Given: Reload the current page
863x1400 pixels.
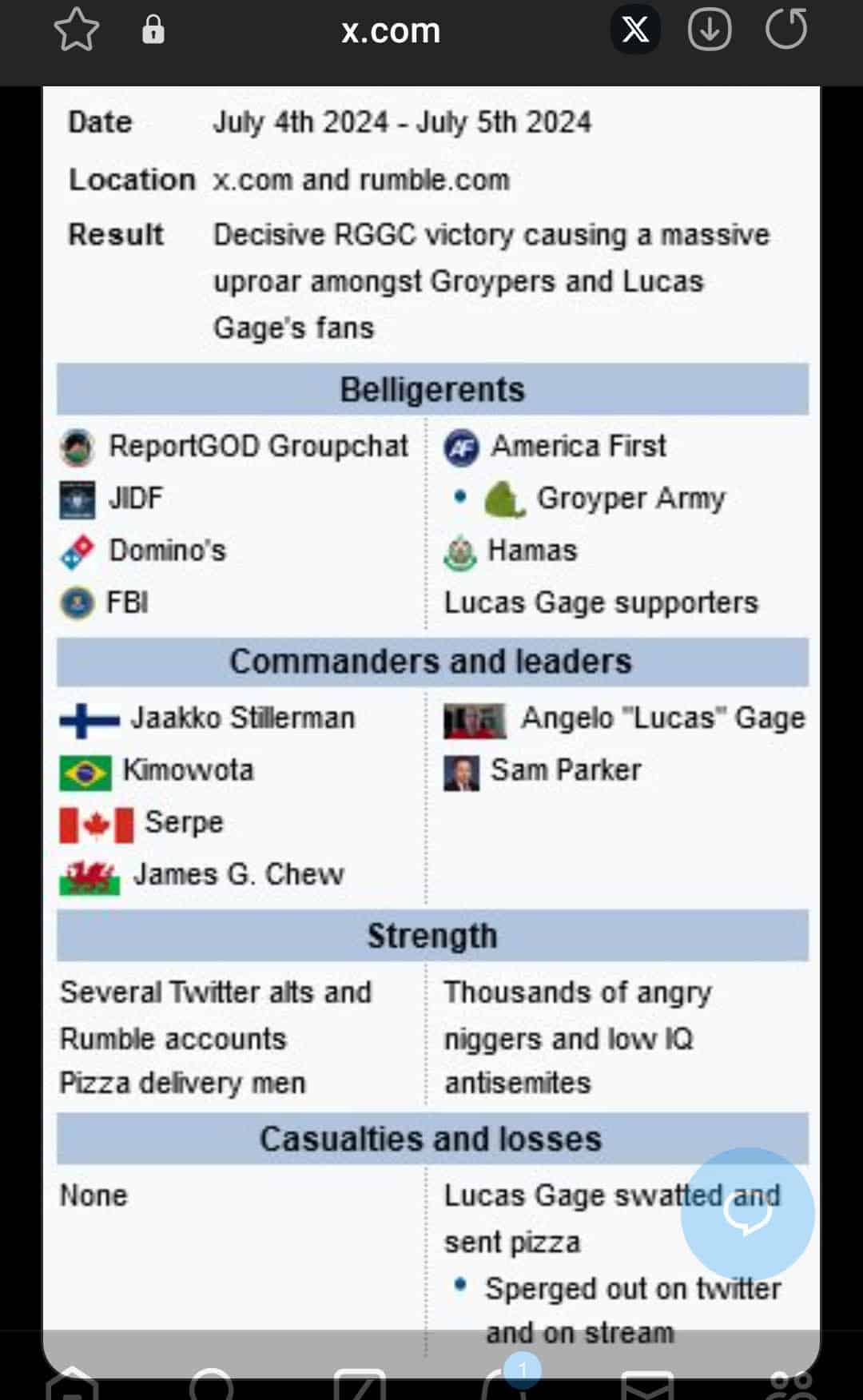Looking at the screenshot, I should (786, 30).
